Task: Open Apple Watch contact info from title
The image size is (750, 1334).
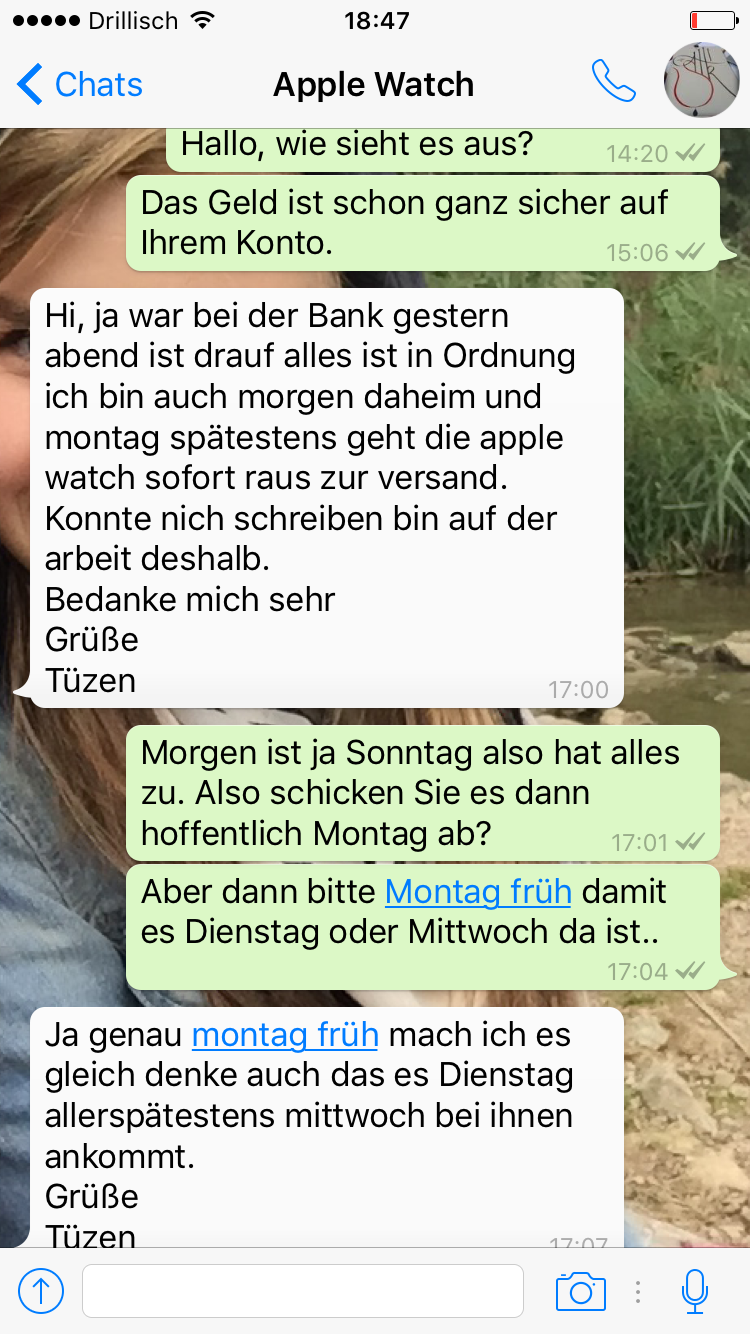Action: (x=373, y=85)
